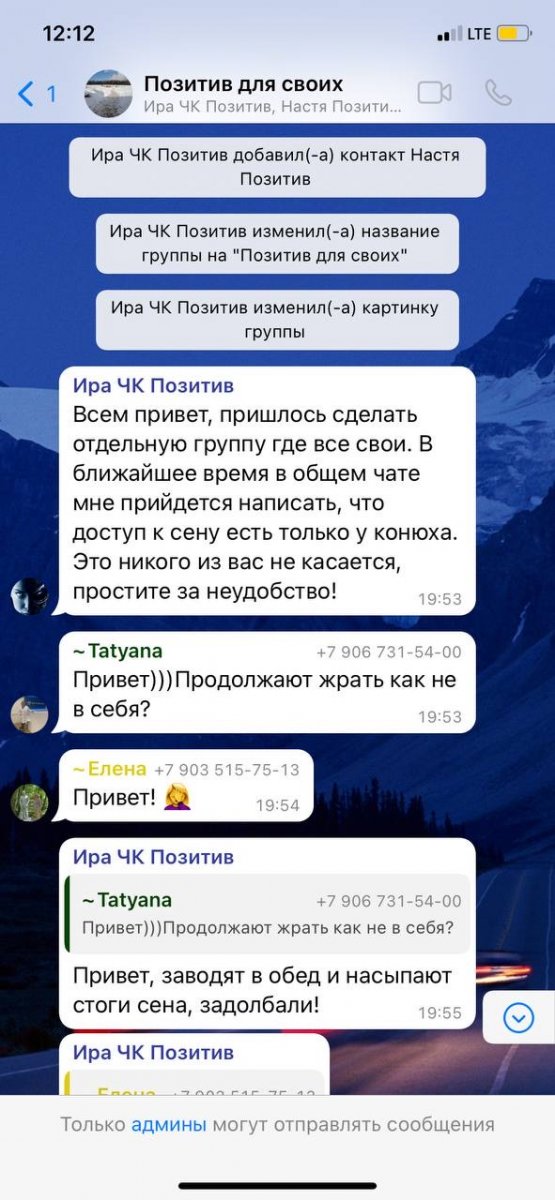Open the quoted Tatyana message in Ира's reply

point(267,913)
